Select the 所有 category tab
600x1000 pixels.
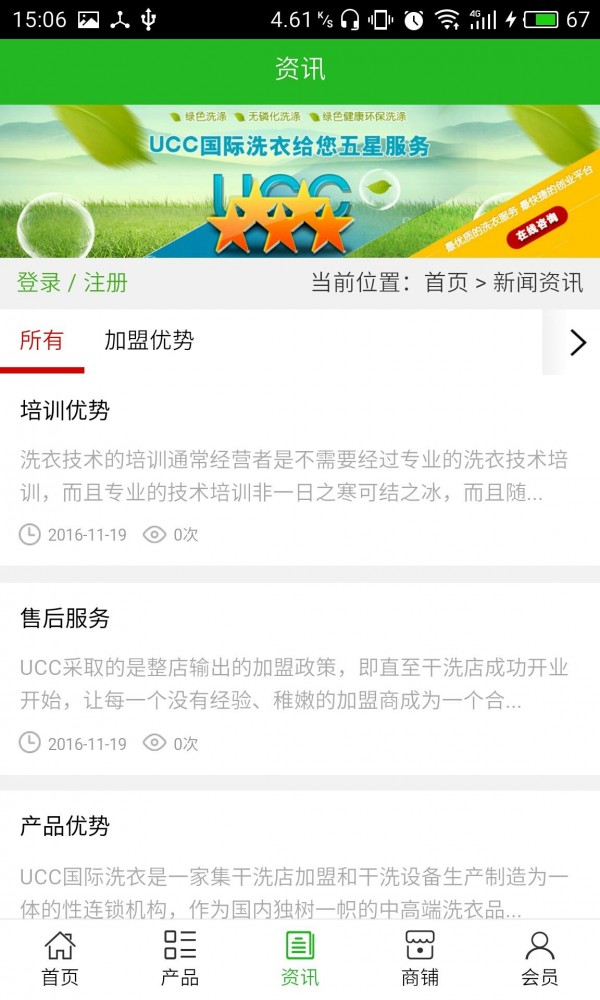point(41,341)
